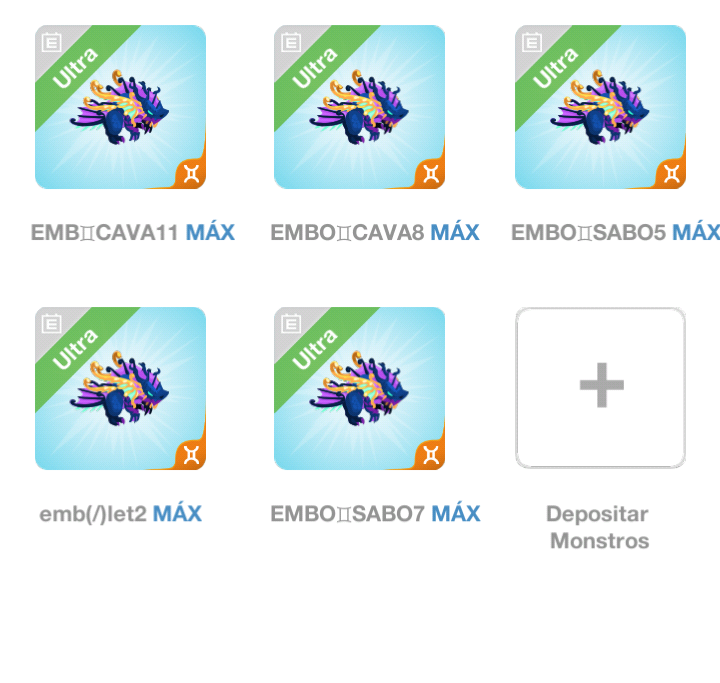Open the EMB CAVA11 monster card
The image size is (720, 683).
click(x=120, y=107)
